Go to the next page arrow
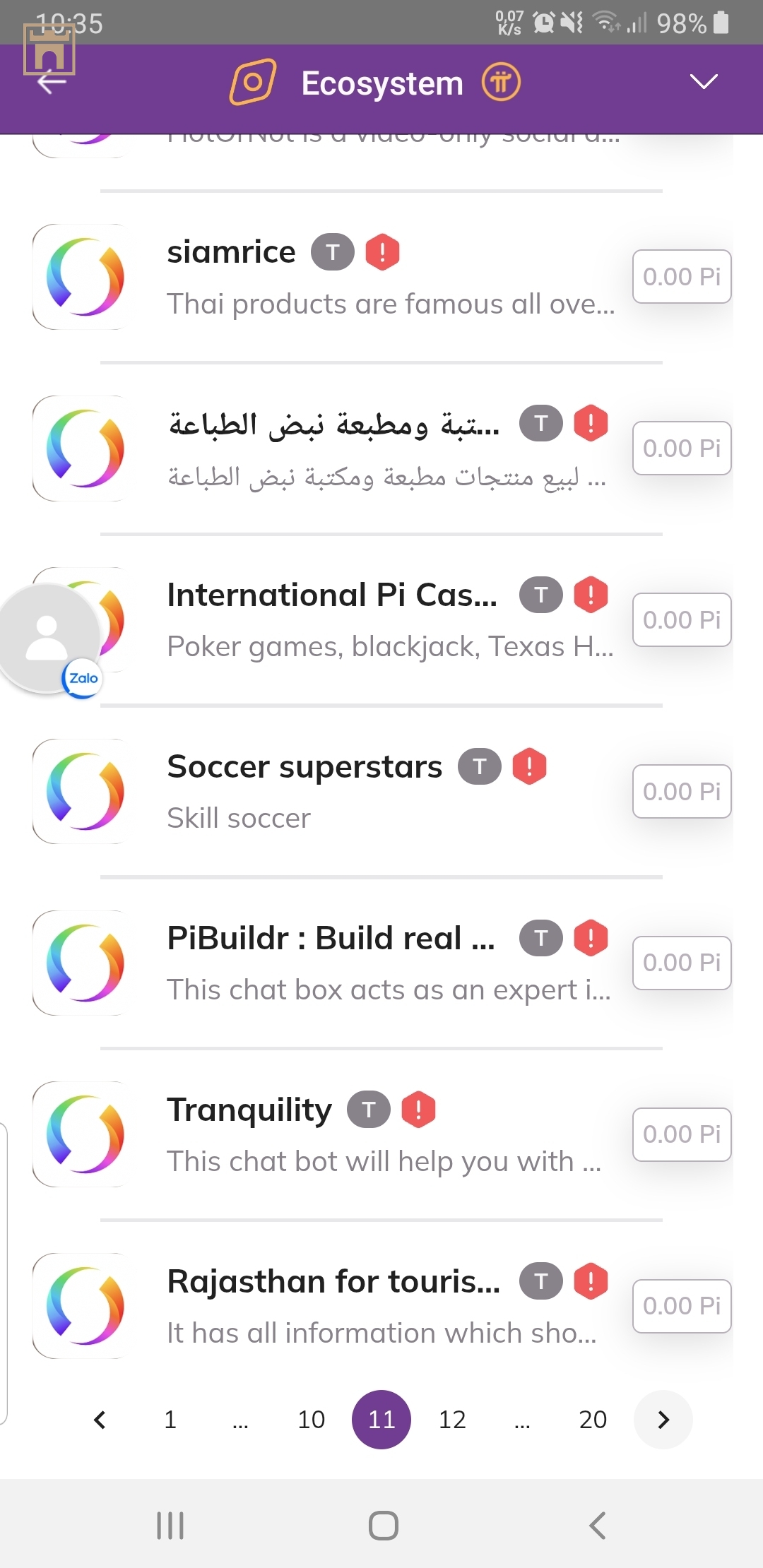 pos(663,1420)
